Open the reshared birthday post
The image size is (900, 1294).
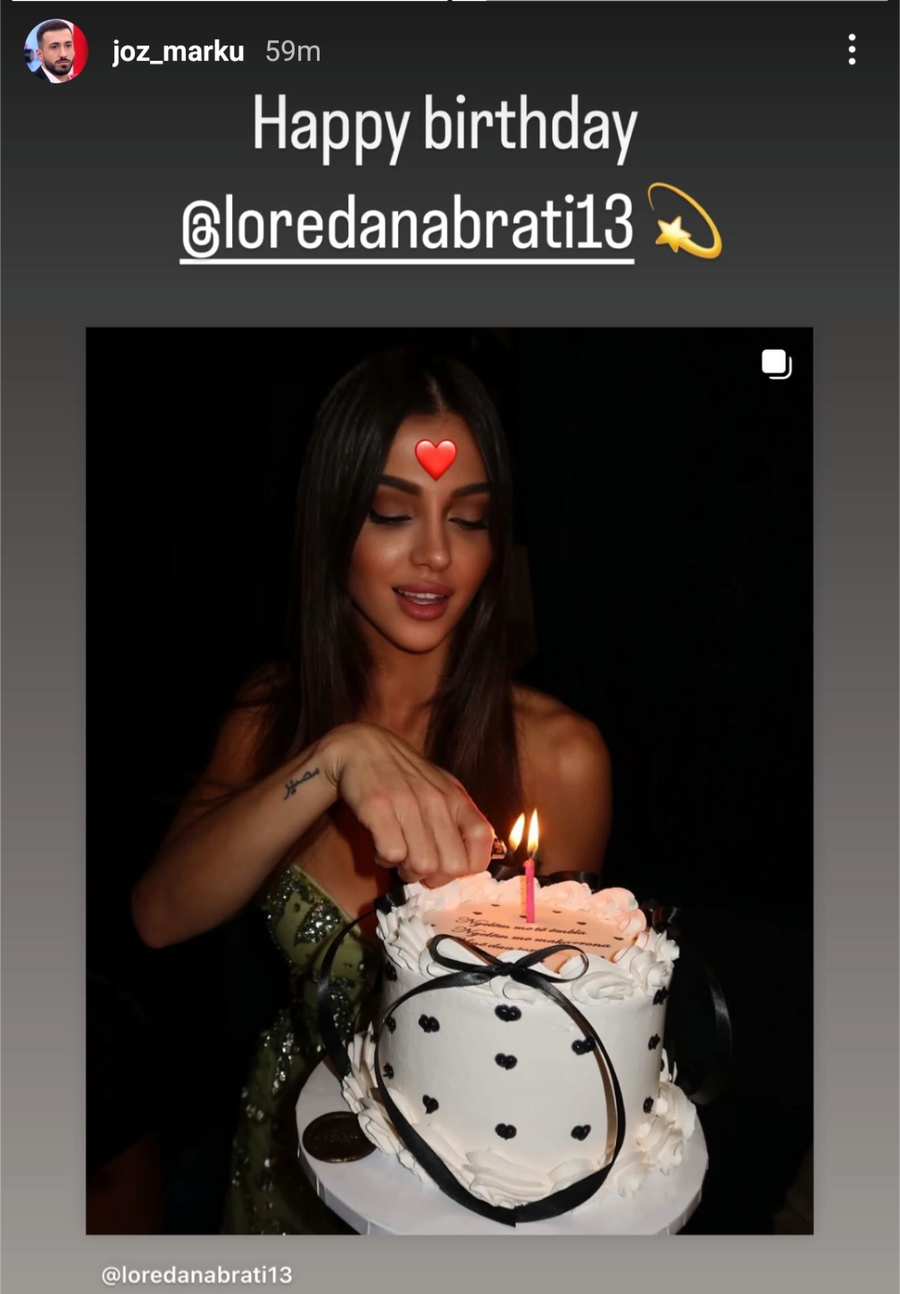pos(449,780)
